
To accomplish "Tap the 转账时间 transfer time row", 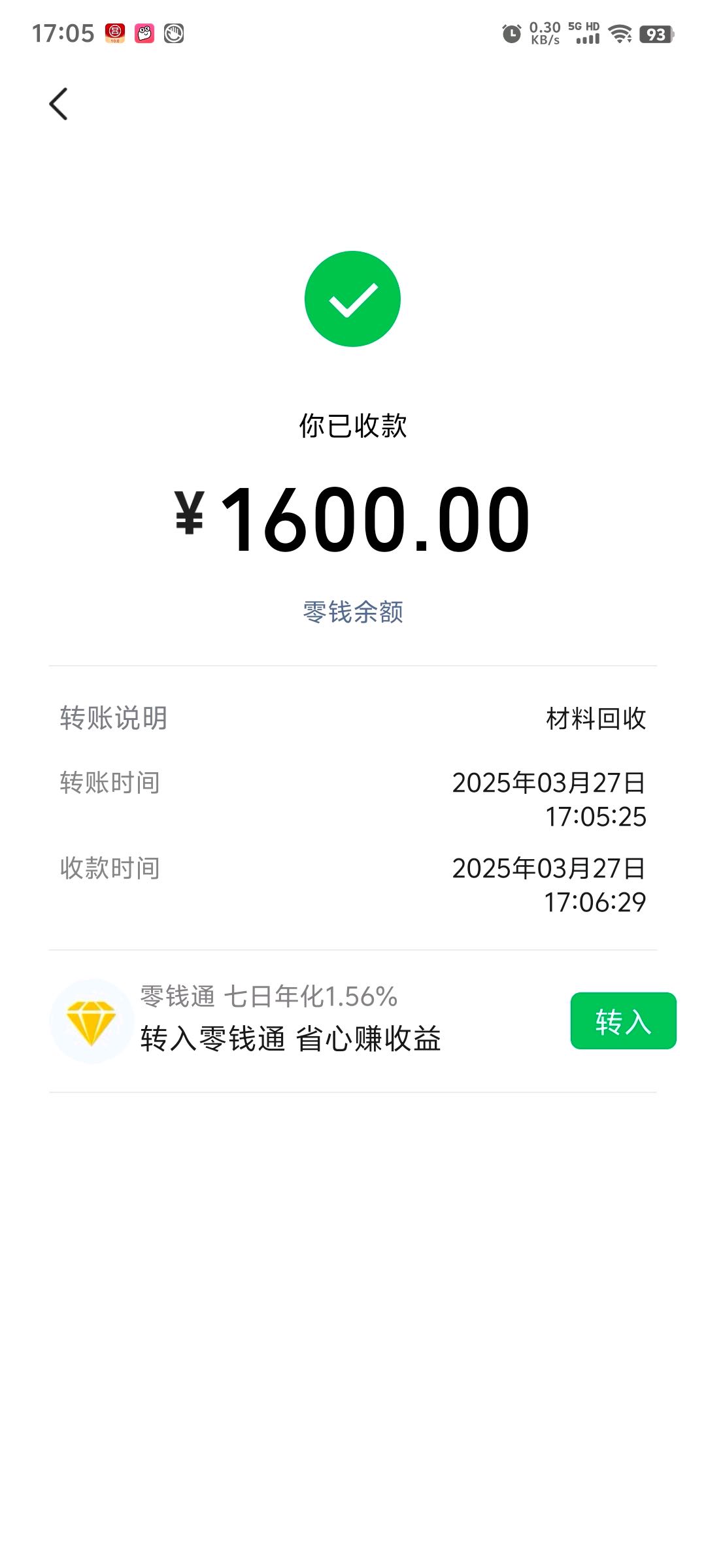I will pyautogui.click(x=109, y=784).
